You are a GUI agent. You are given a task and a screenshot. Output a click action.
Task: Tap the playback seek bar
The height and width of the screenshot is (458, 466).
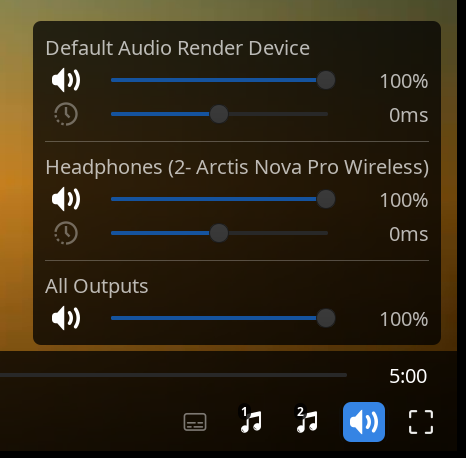pos(173,375)
